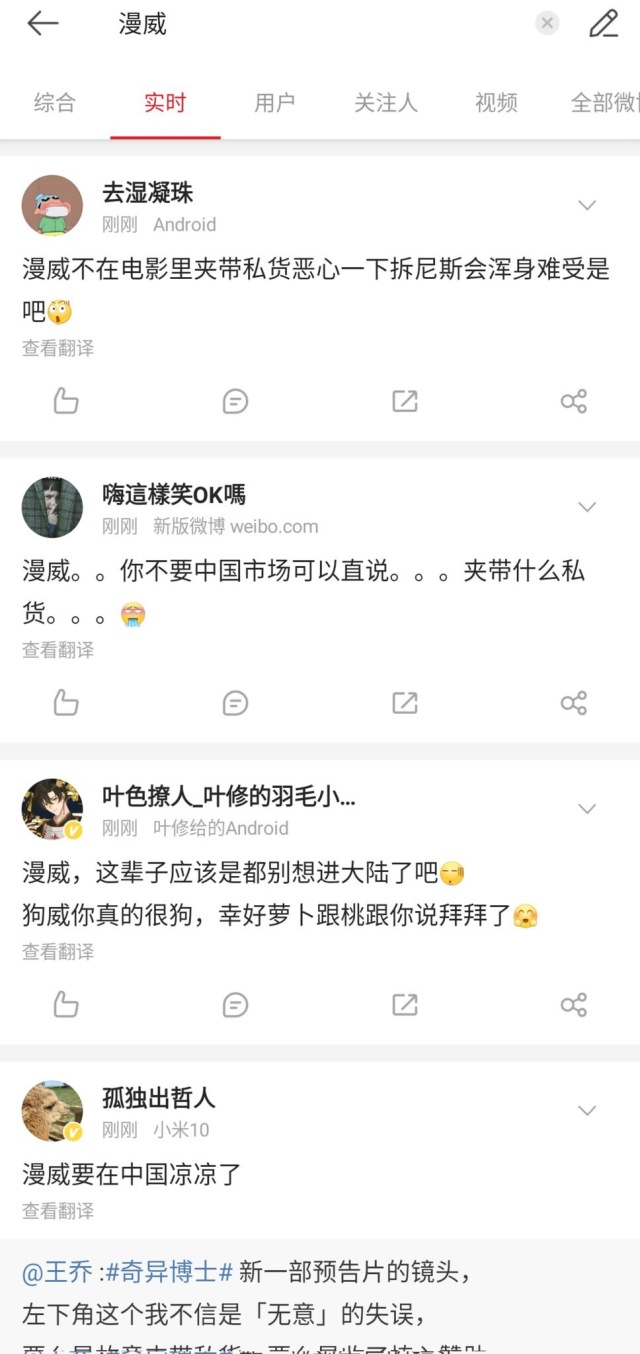The width and height of the screenshot is (640, 1354).
Task: Share the post by 嗨這樣笑OK嗎
Action: pyautogui.click(x=573, y=703)
